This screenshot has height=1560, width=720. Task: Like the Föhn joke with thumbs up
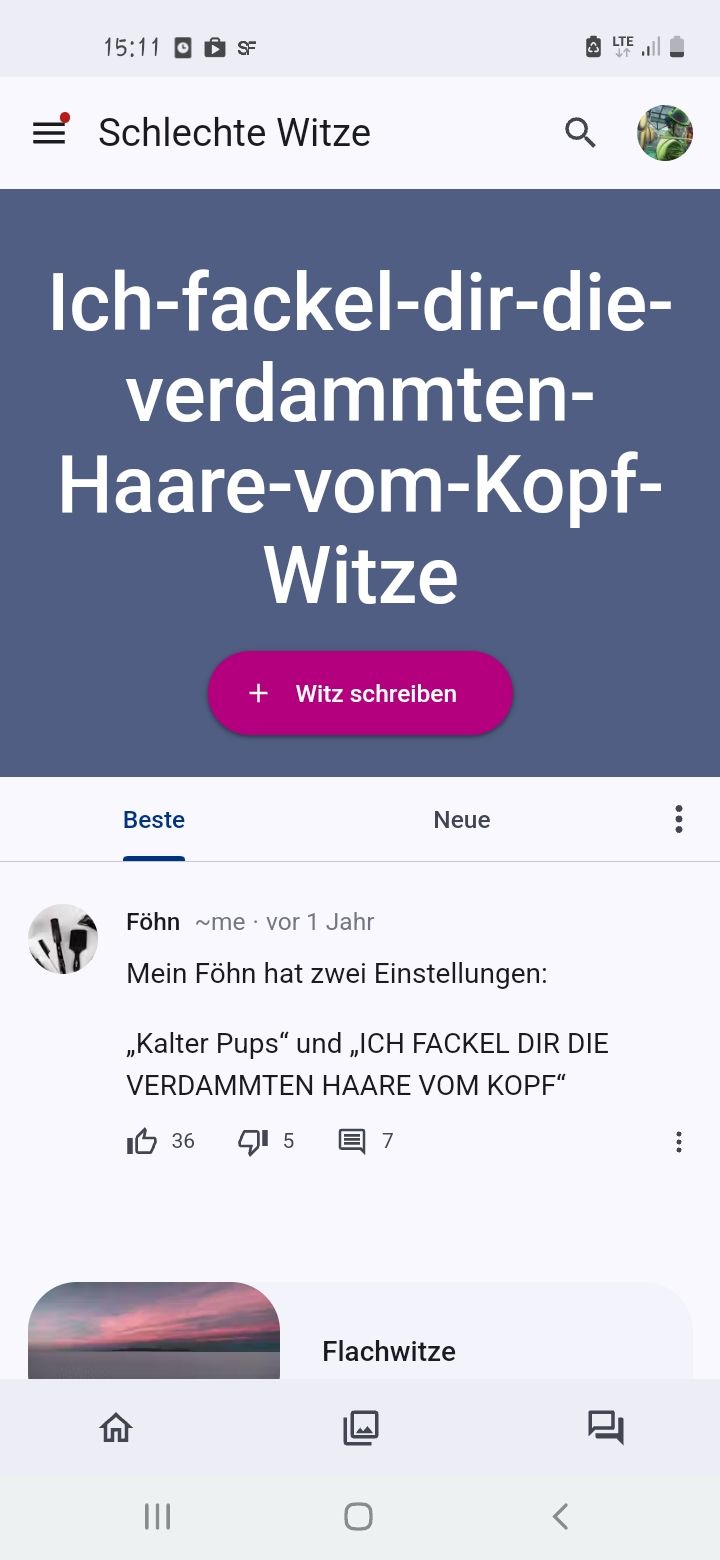pyautogui.click(x=142, y=1141)
